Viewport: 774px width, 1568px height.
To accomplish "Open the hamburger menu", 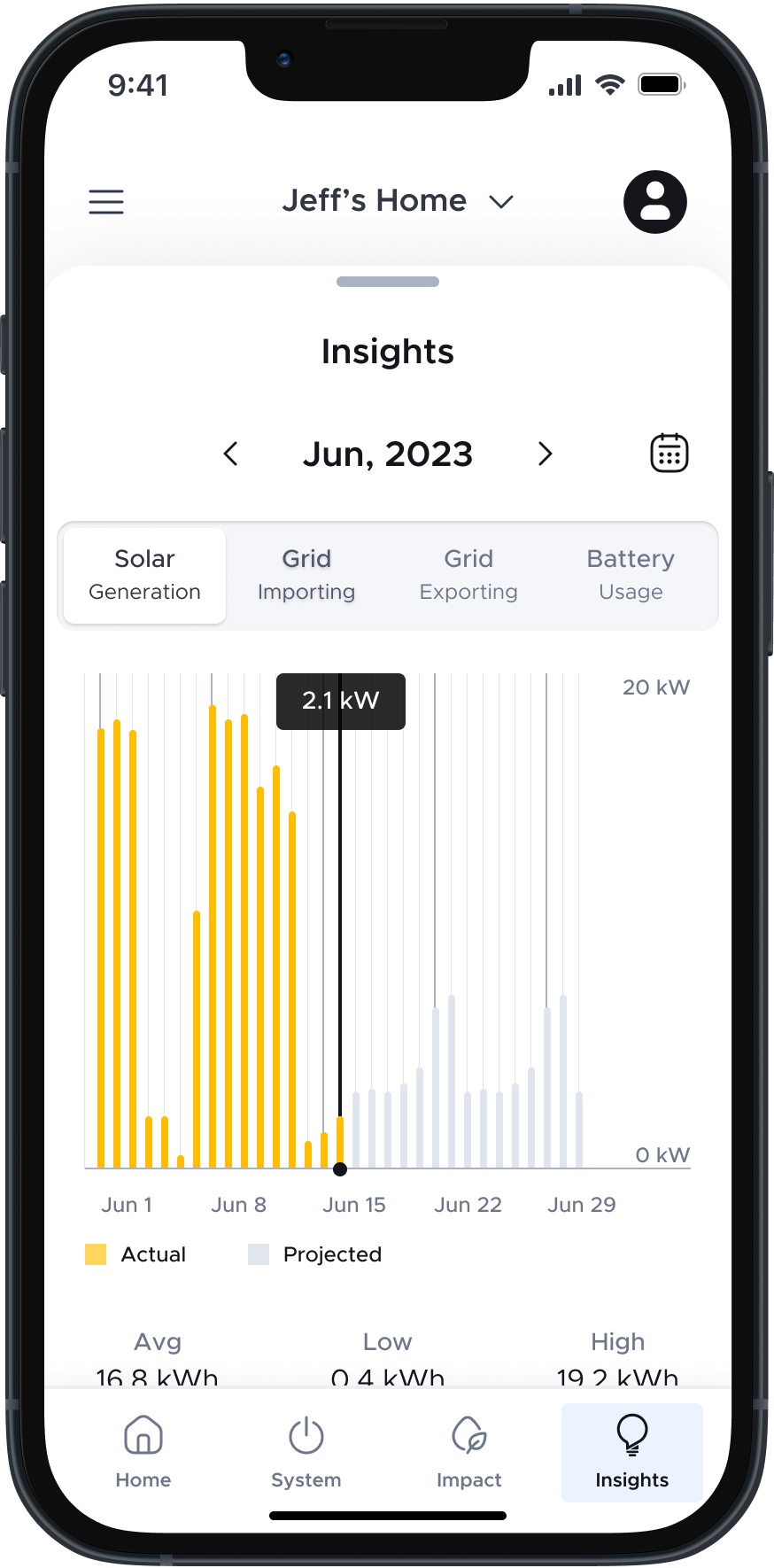I will 106,202.
